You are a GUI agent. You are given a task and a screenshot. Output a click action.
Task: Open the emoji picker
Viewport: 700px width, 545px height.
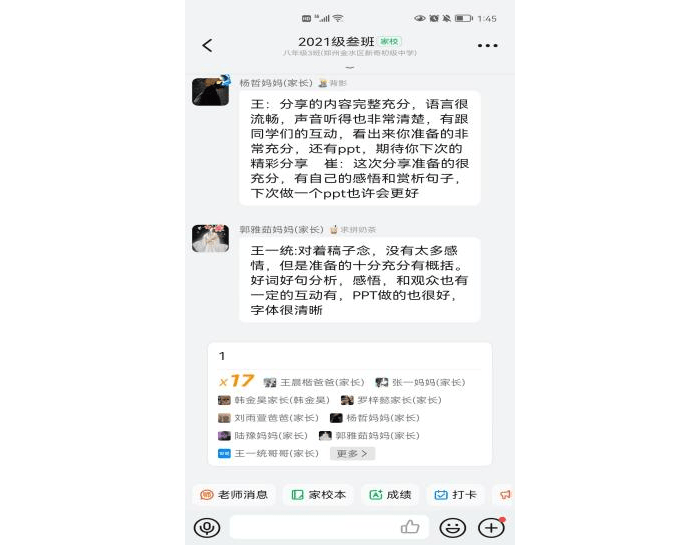[x=452, y=527]
